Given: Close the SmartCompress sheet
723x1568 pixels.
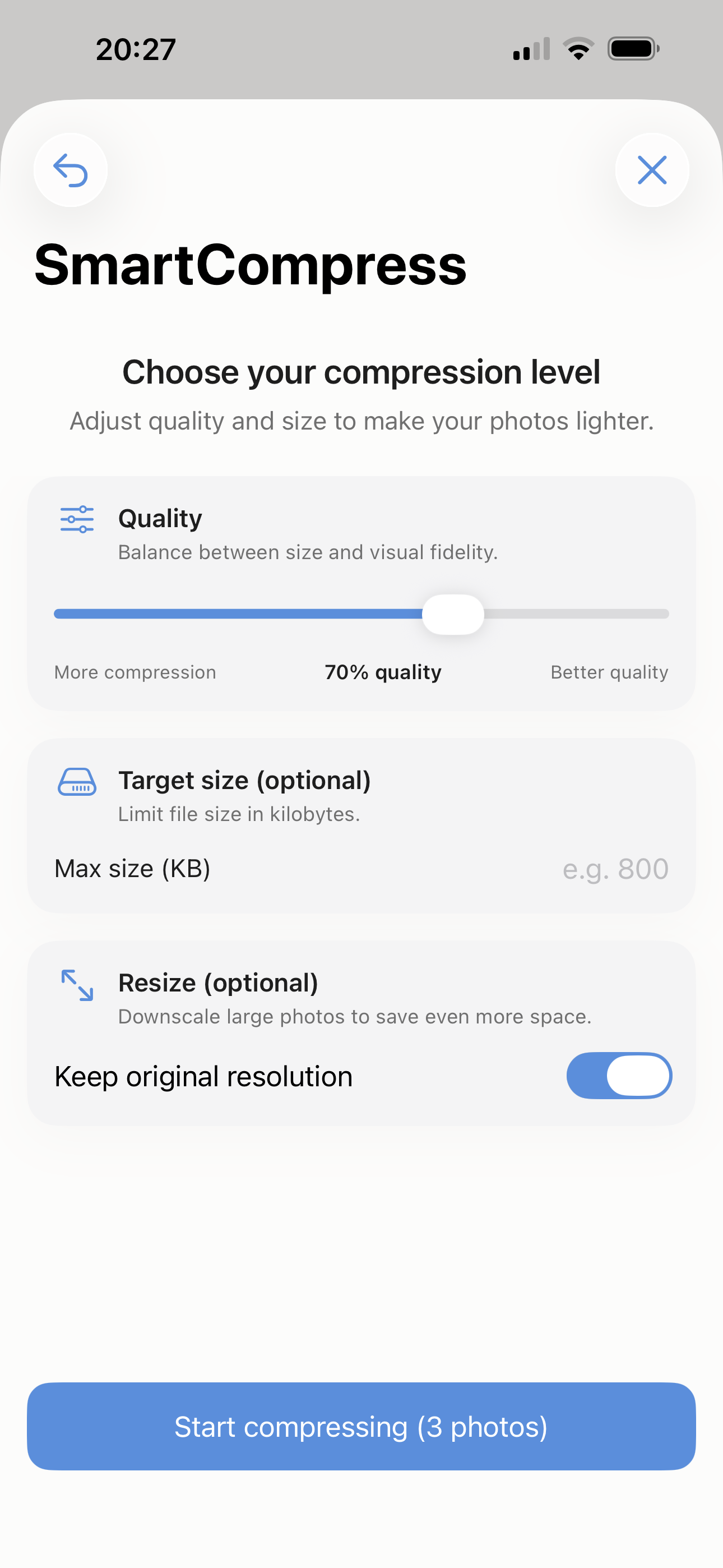Looking at the screenshot, I should [652, 170].
